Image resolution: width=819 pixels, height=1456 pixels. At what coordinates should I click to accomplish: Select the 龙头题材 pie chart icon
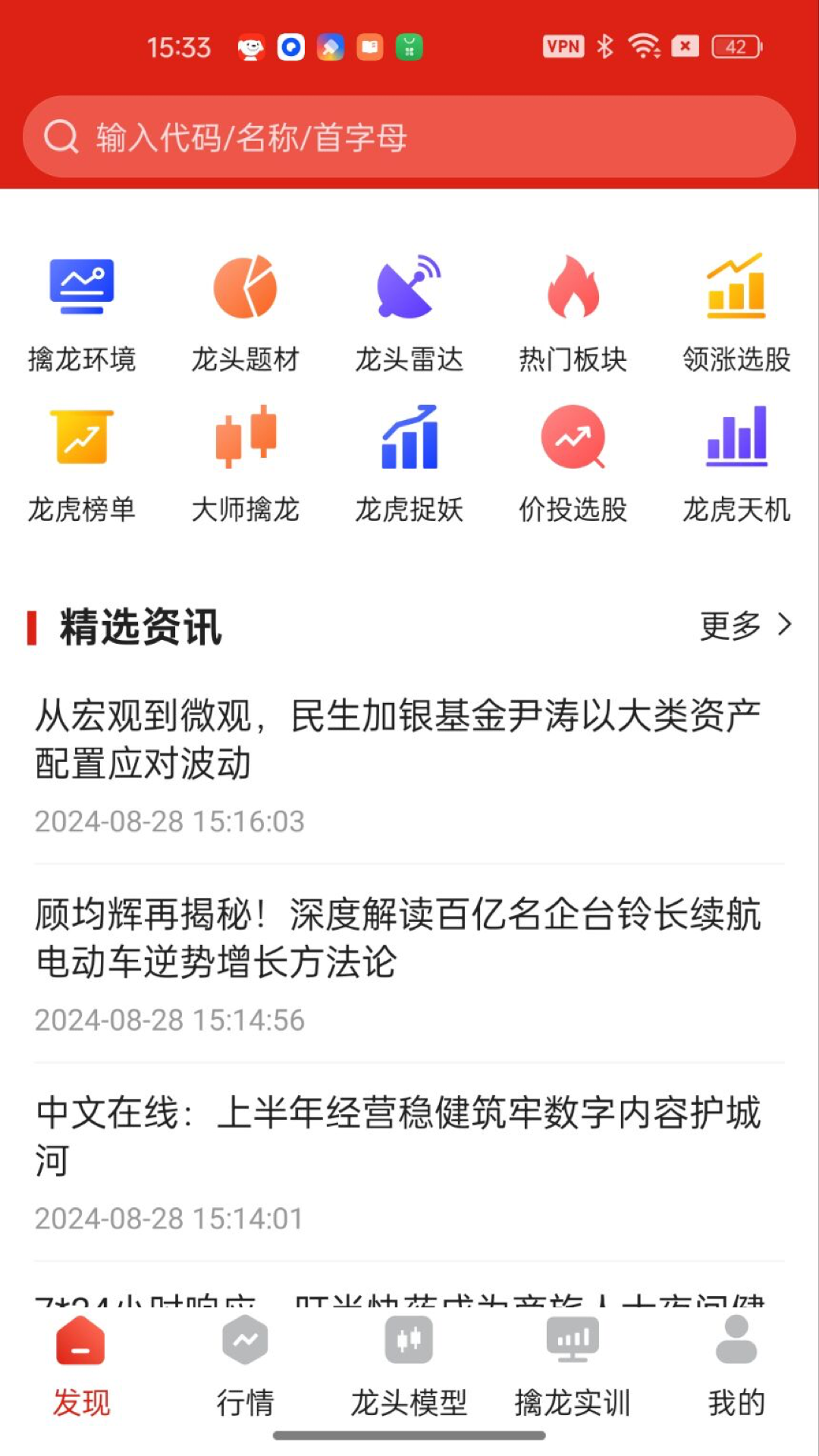[x=246, y=288]
